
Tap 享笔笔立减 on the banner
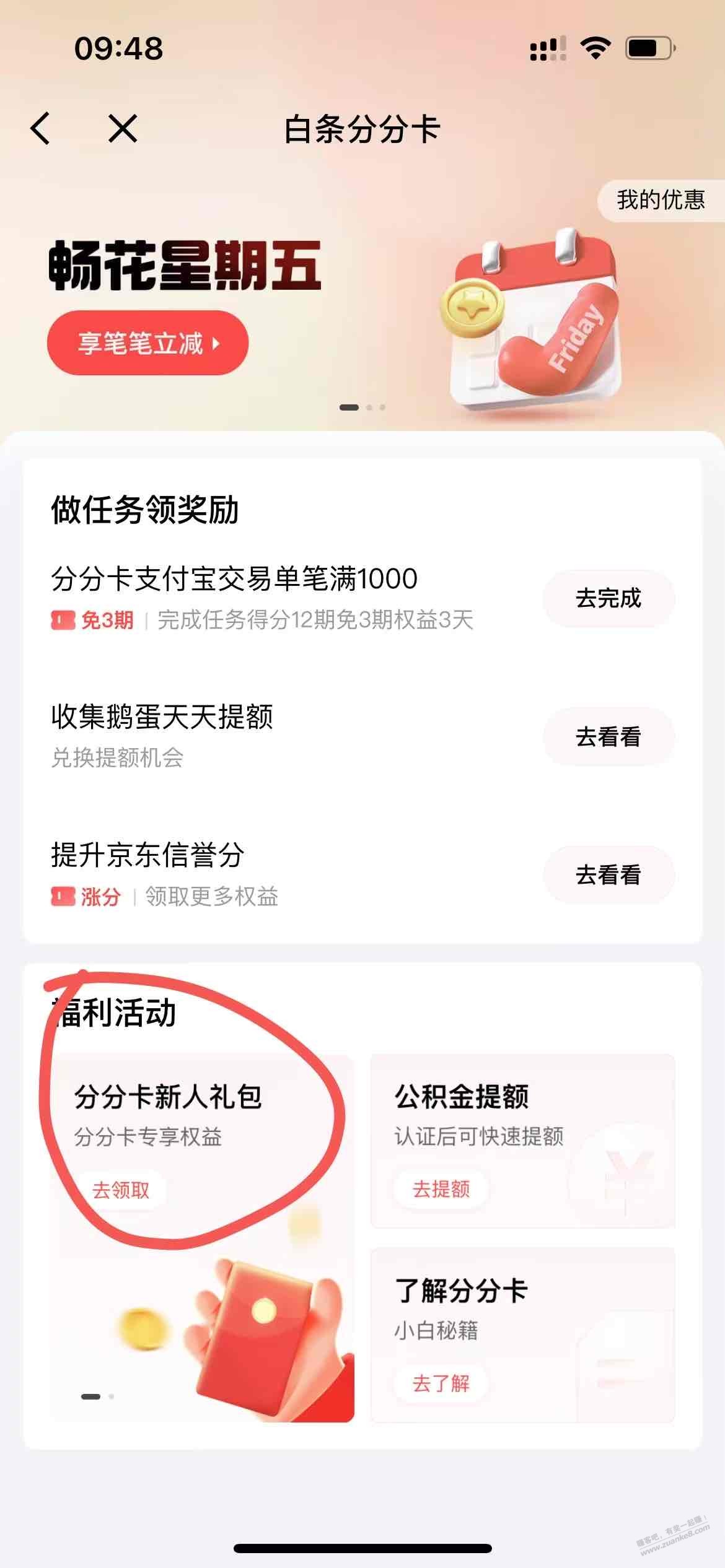click(149, 342)
